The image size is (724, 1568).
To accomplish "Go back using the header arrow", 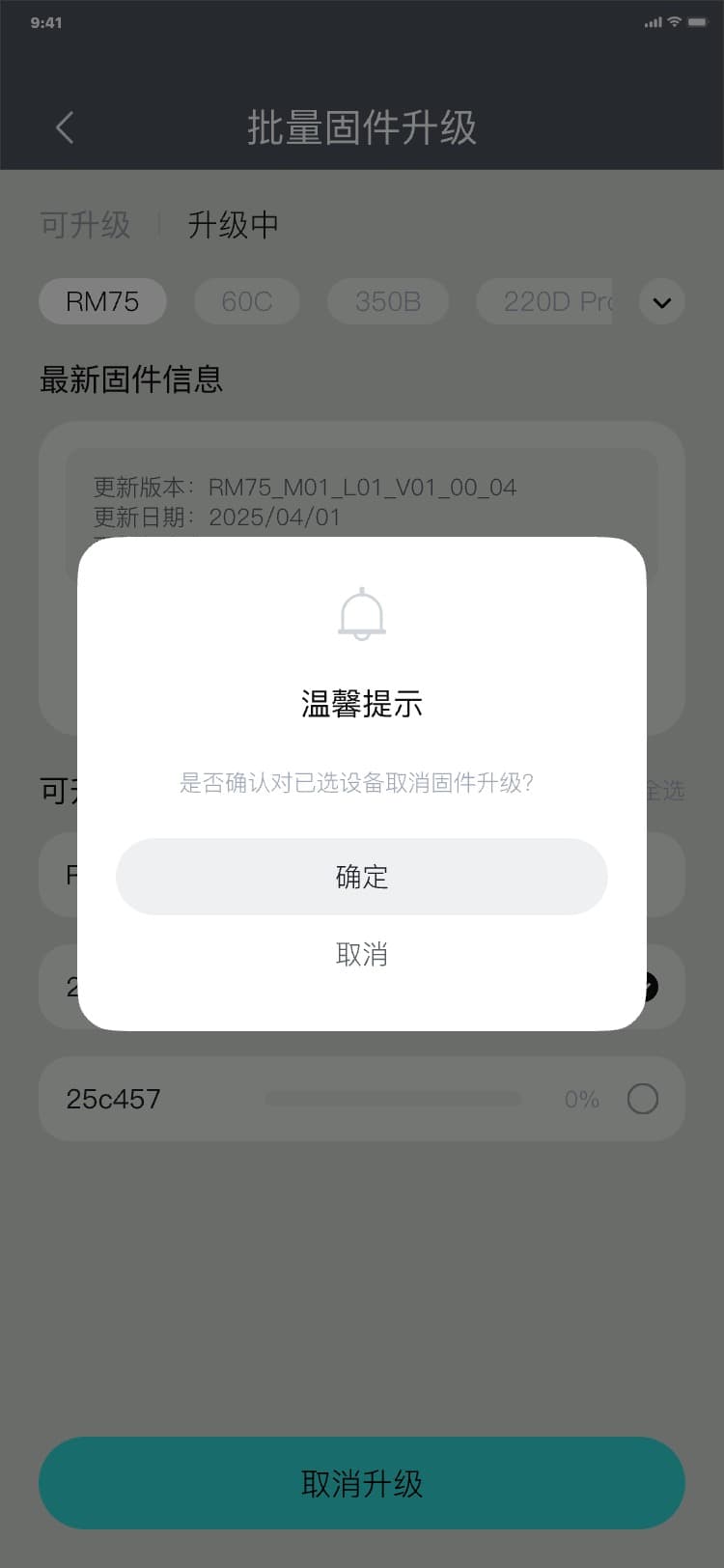I will [x=65, y=127].
